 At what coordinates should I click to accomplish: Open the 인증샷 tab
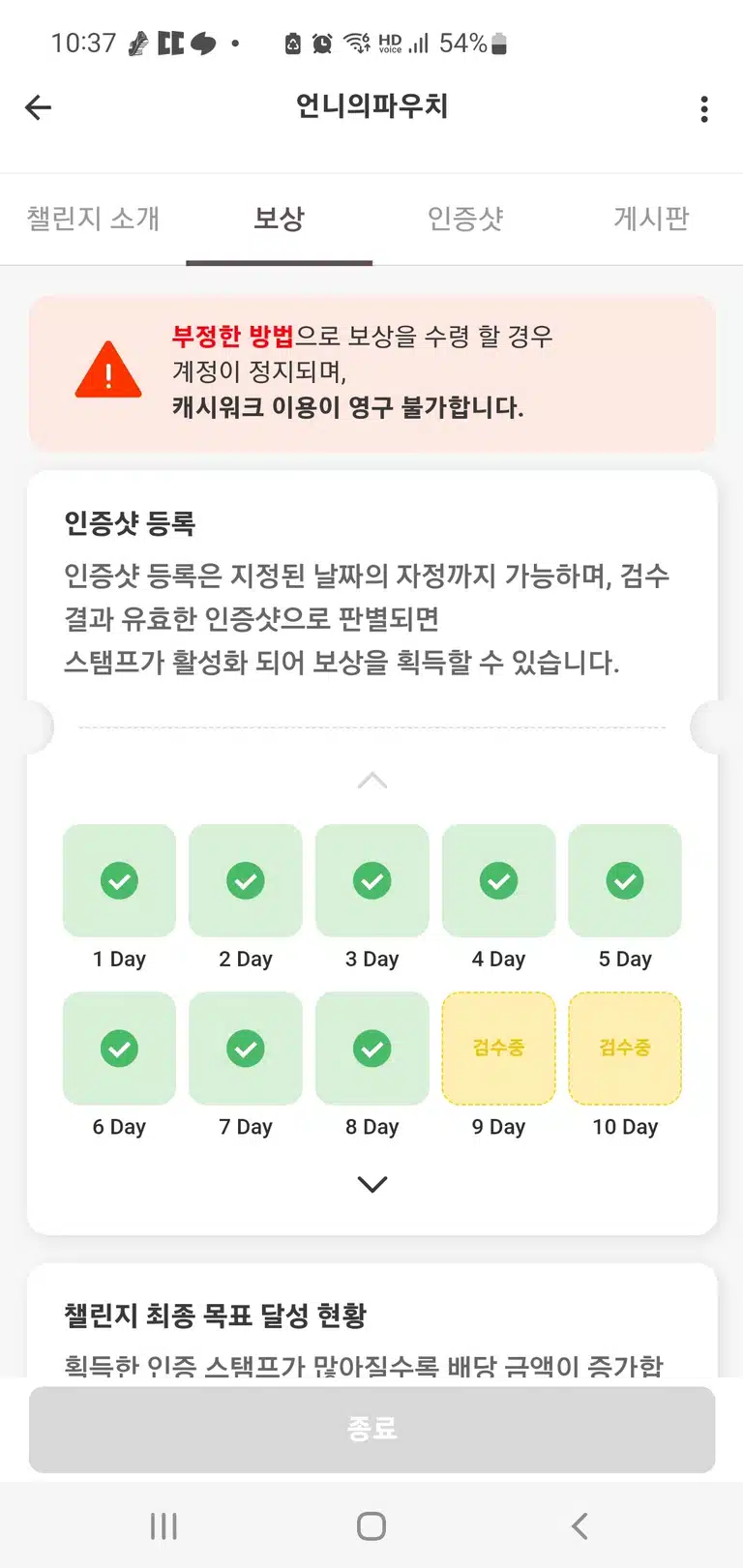[465, 219]
